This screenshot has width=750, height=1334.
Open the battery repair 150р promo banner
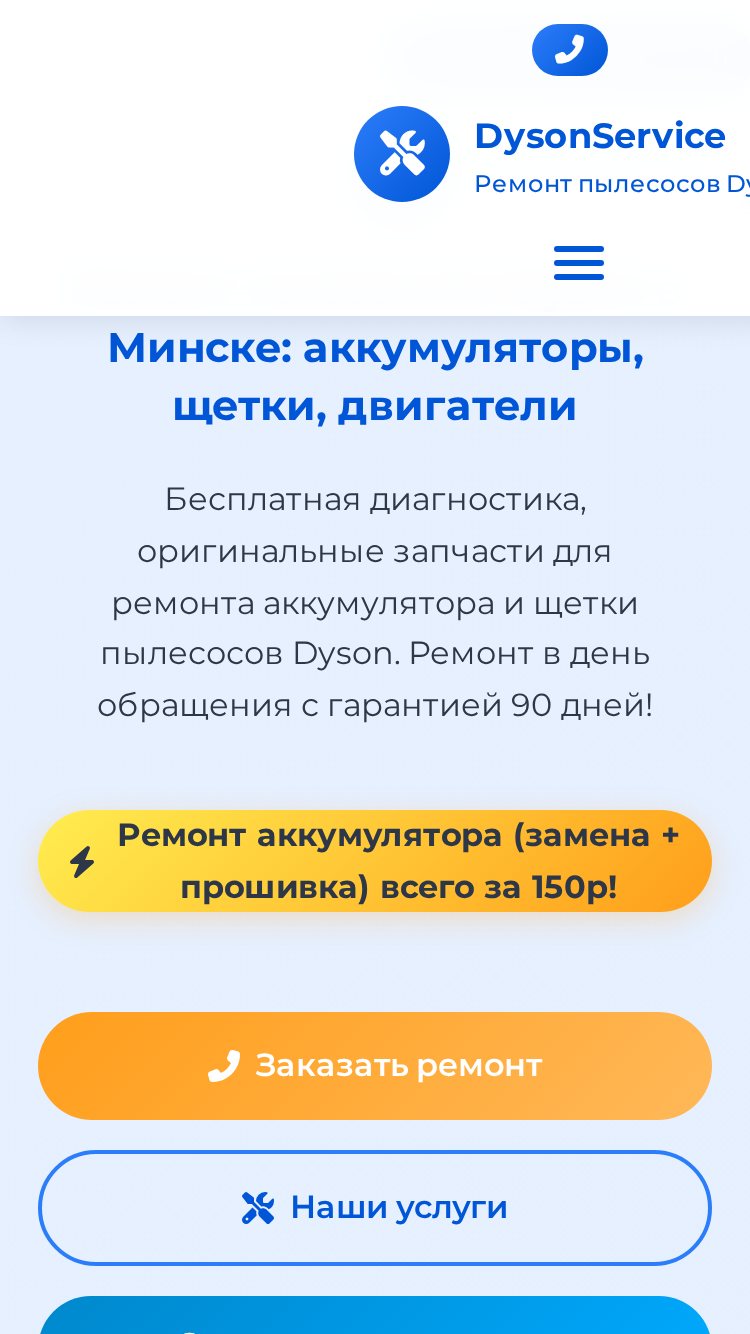[x=375, y=861]
